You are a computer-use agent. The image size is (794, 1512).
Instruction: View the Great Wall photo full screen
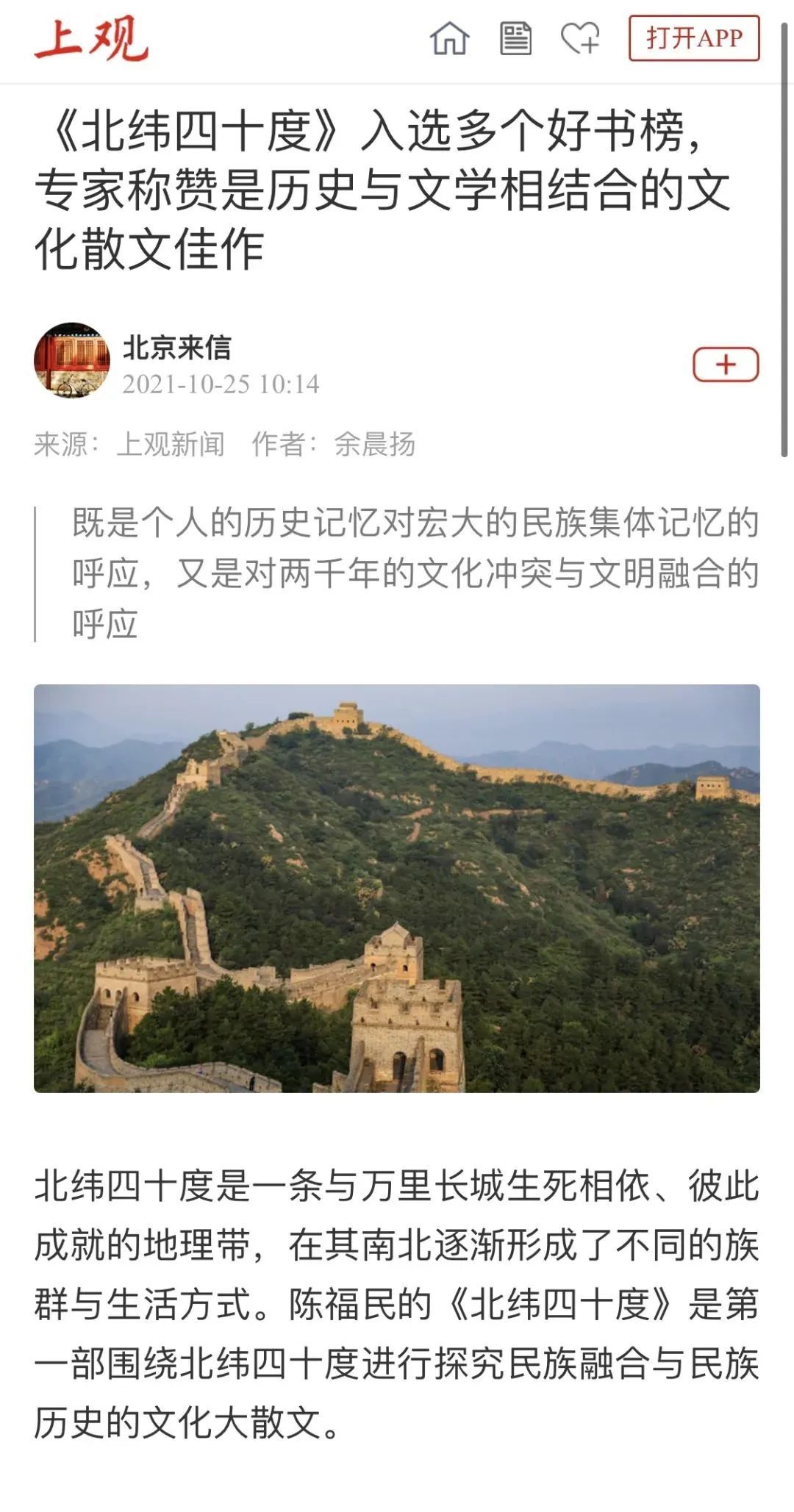397,888
